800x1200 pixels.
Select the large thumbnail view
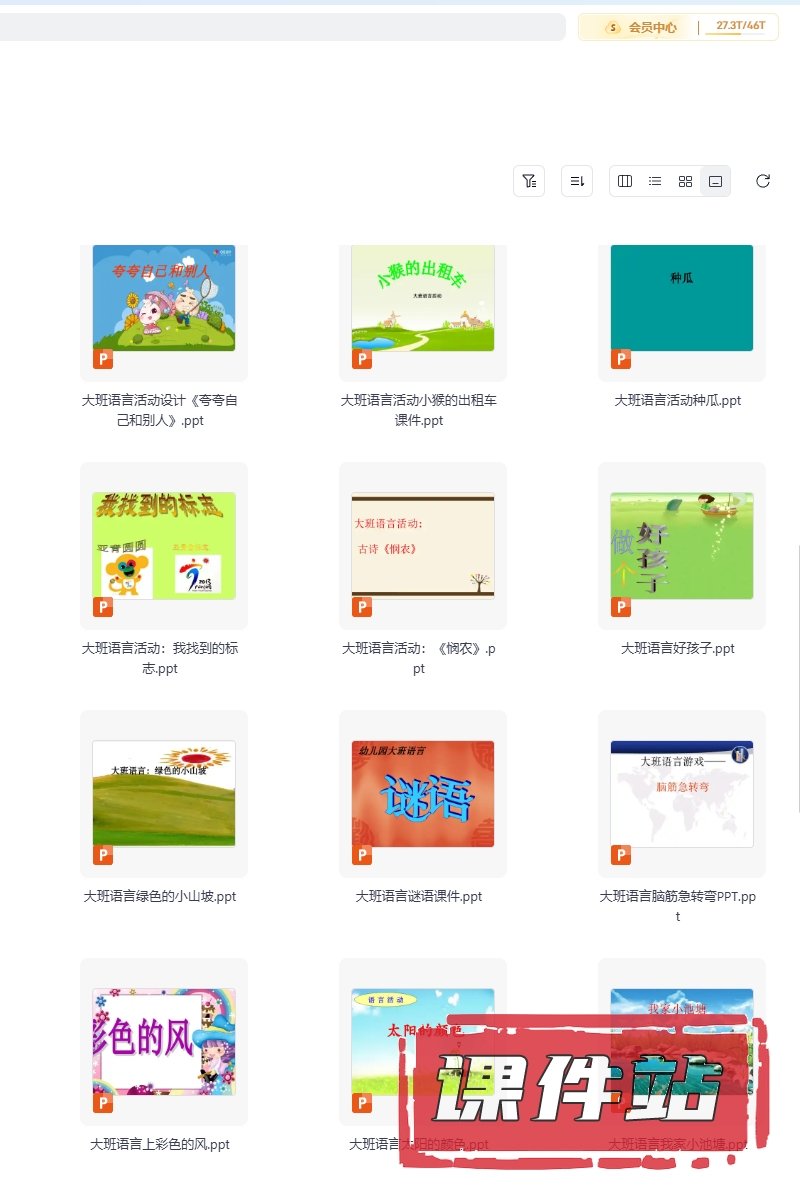point(715,181)
